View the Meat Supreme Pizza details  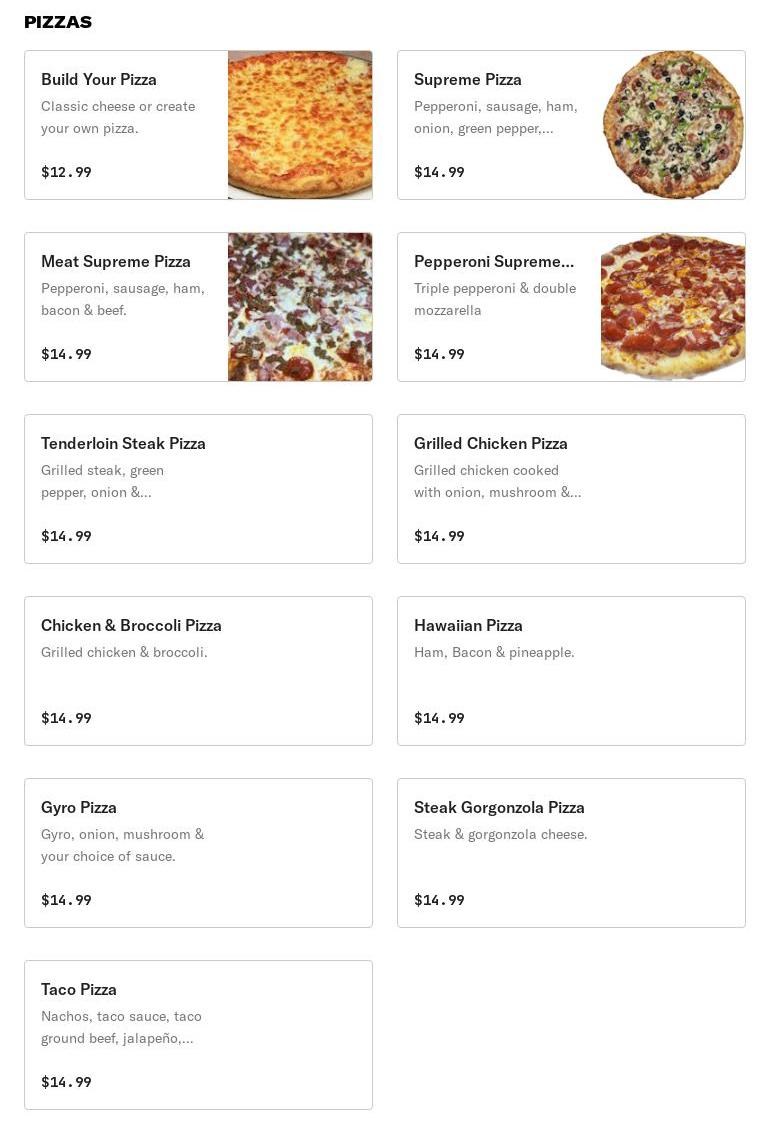click(198, 307)
